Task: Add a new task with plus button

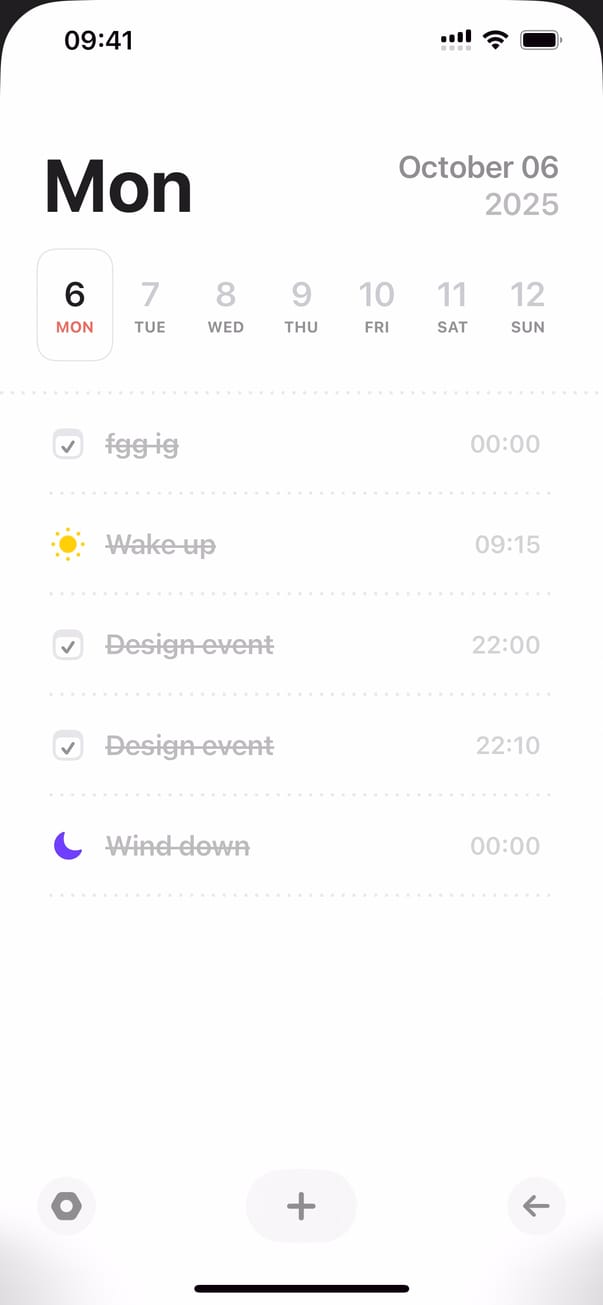Action: click(x=301, y=1206)
